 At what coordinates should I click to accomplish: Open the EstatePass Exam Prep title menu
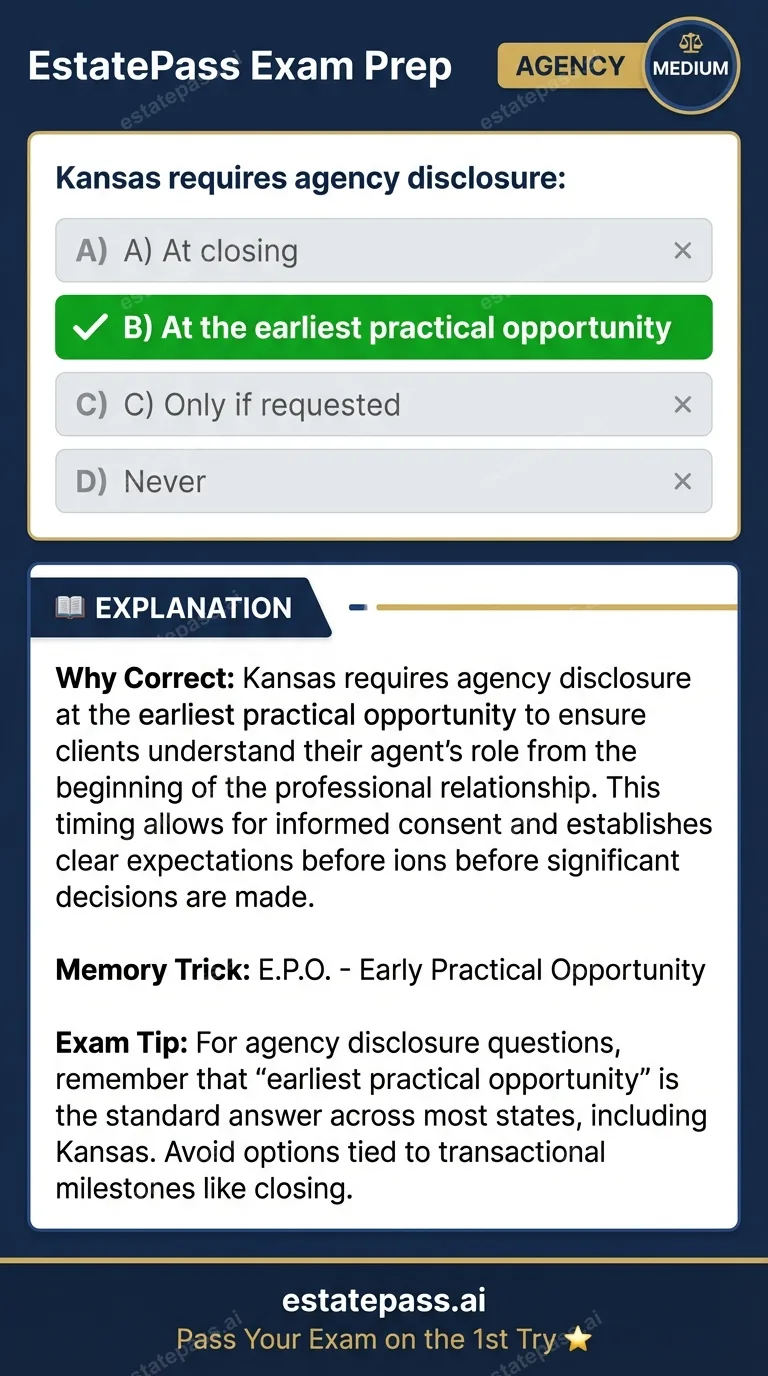coord(240,66)
